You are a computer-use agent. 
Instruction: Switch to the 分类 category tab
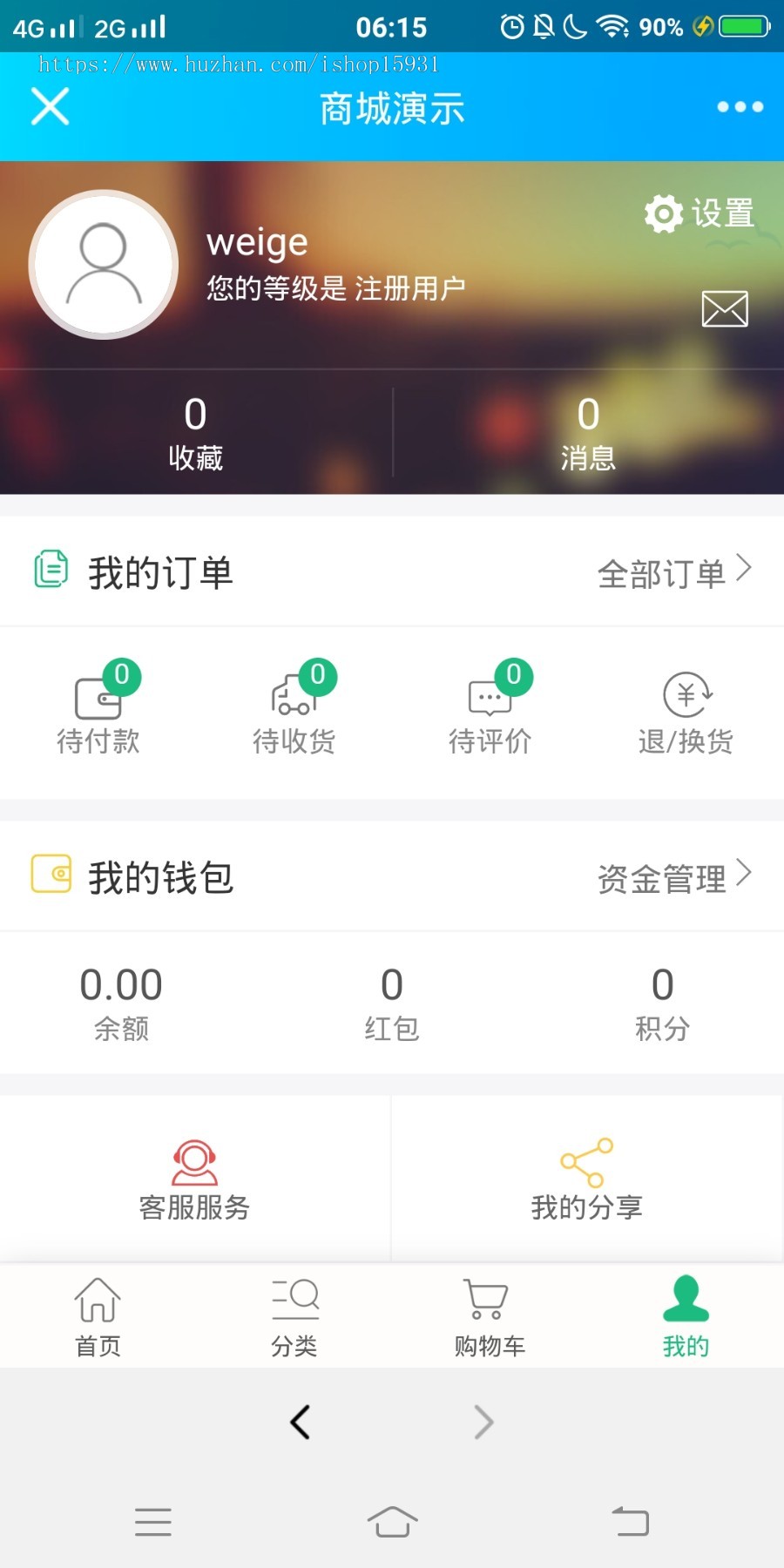pos(294,1317)
